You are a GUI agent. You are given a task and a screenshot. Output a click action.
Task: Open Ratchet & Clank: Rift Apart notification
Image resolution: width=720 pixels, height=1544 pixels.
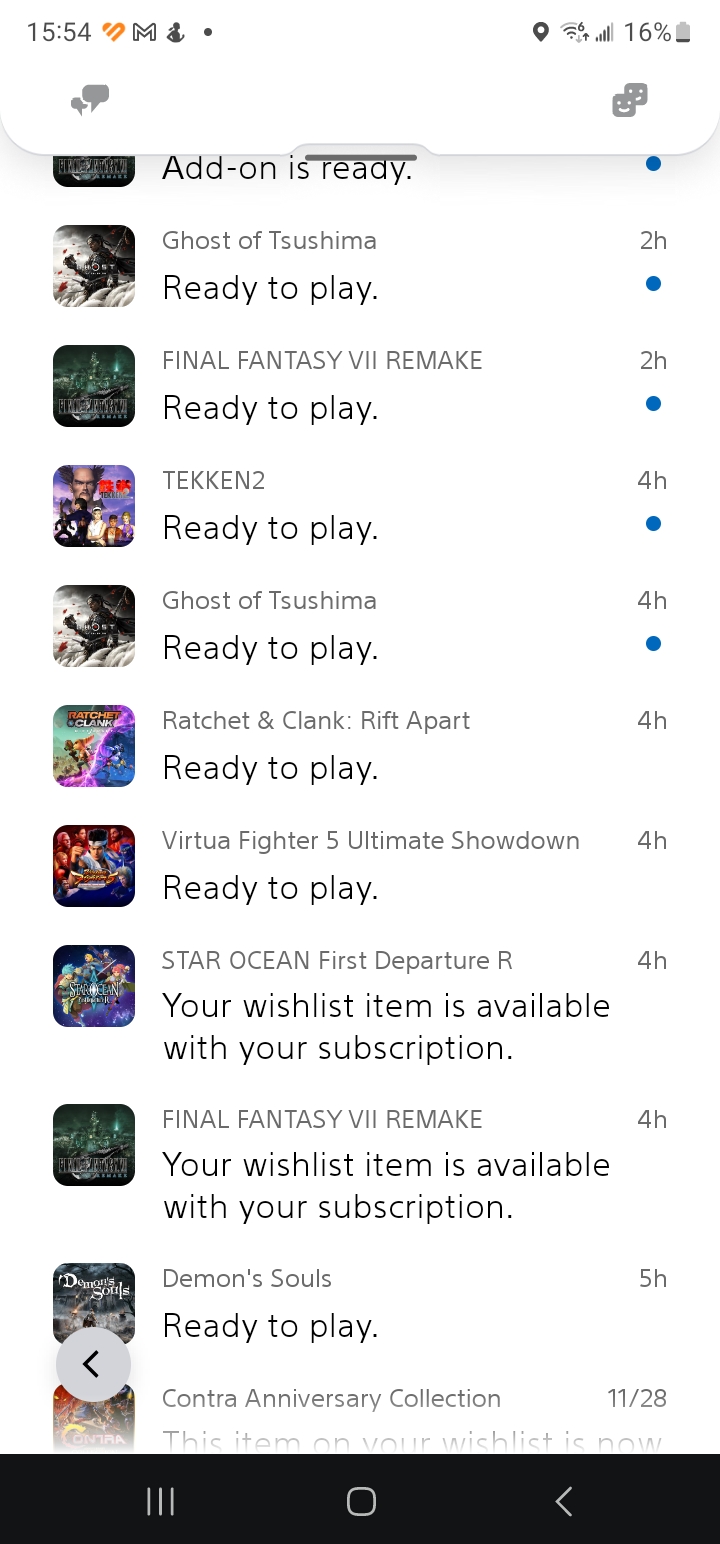(x=360, y=746)
